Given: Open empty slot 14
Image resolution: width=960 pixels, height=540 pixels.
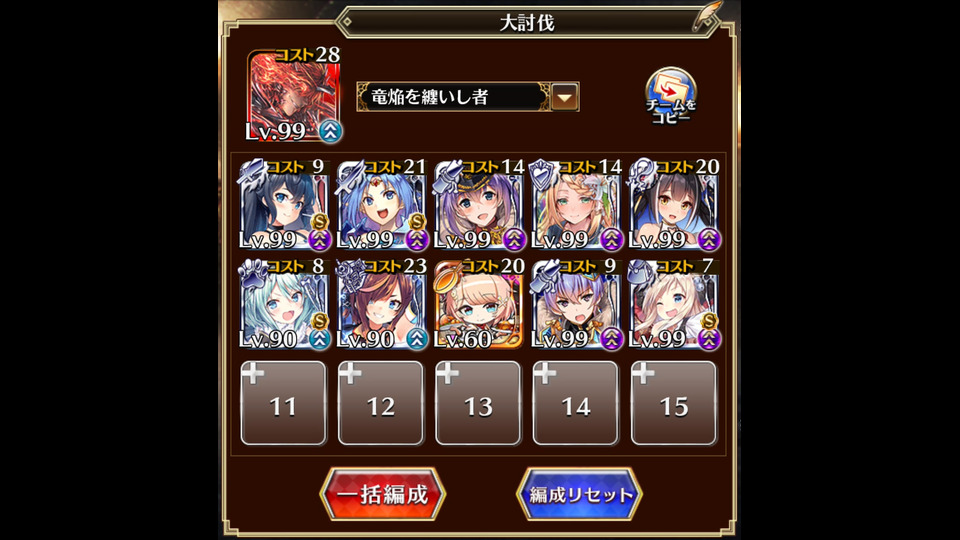Looking at the screenshot, I should pos(576,403).
